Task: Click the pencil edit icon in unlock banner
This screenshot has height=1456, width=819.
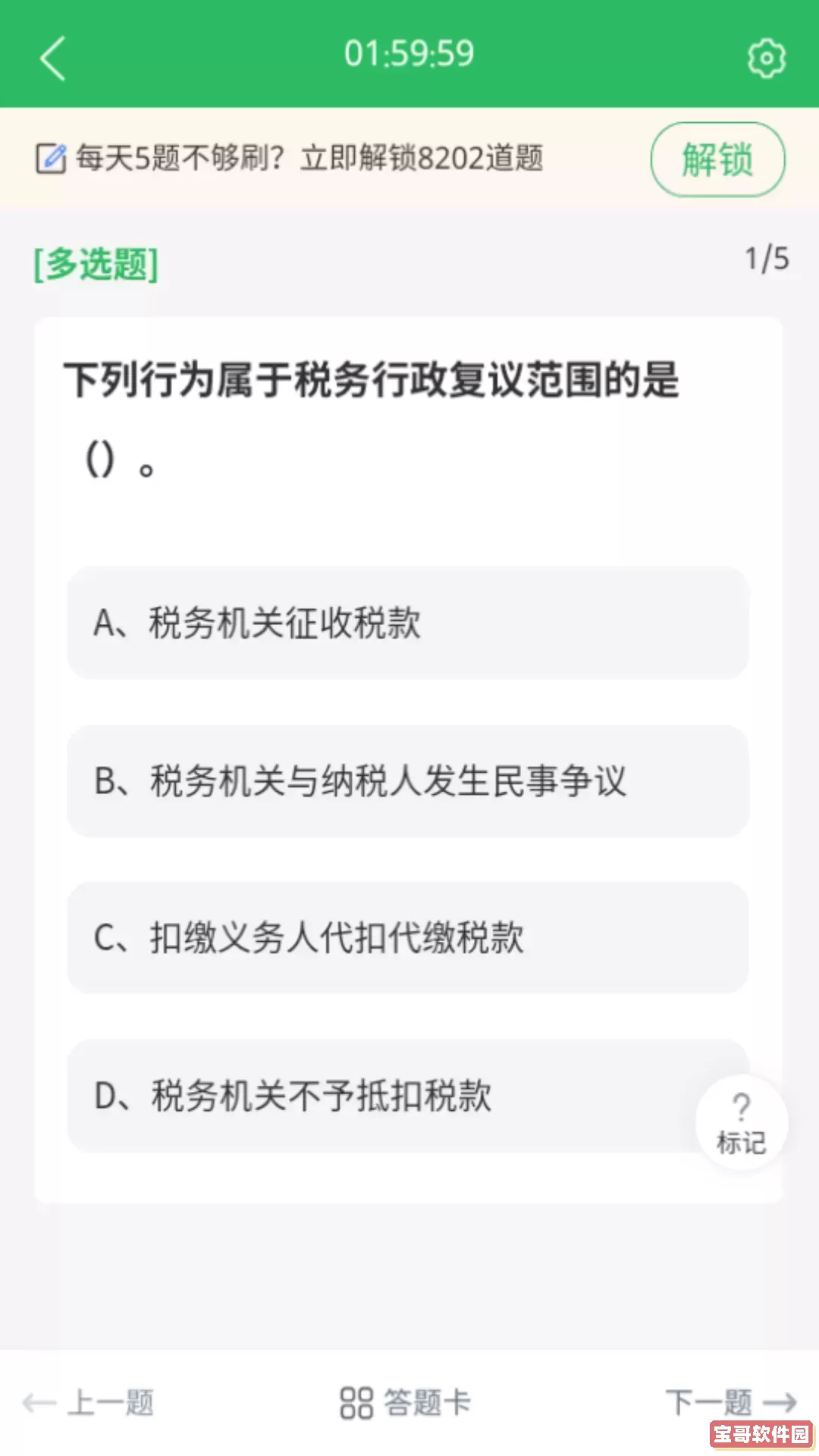Action: point(50,158)
